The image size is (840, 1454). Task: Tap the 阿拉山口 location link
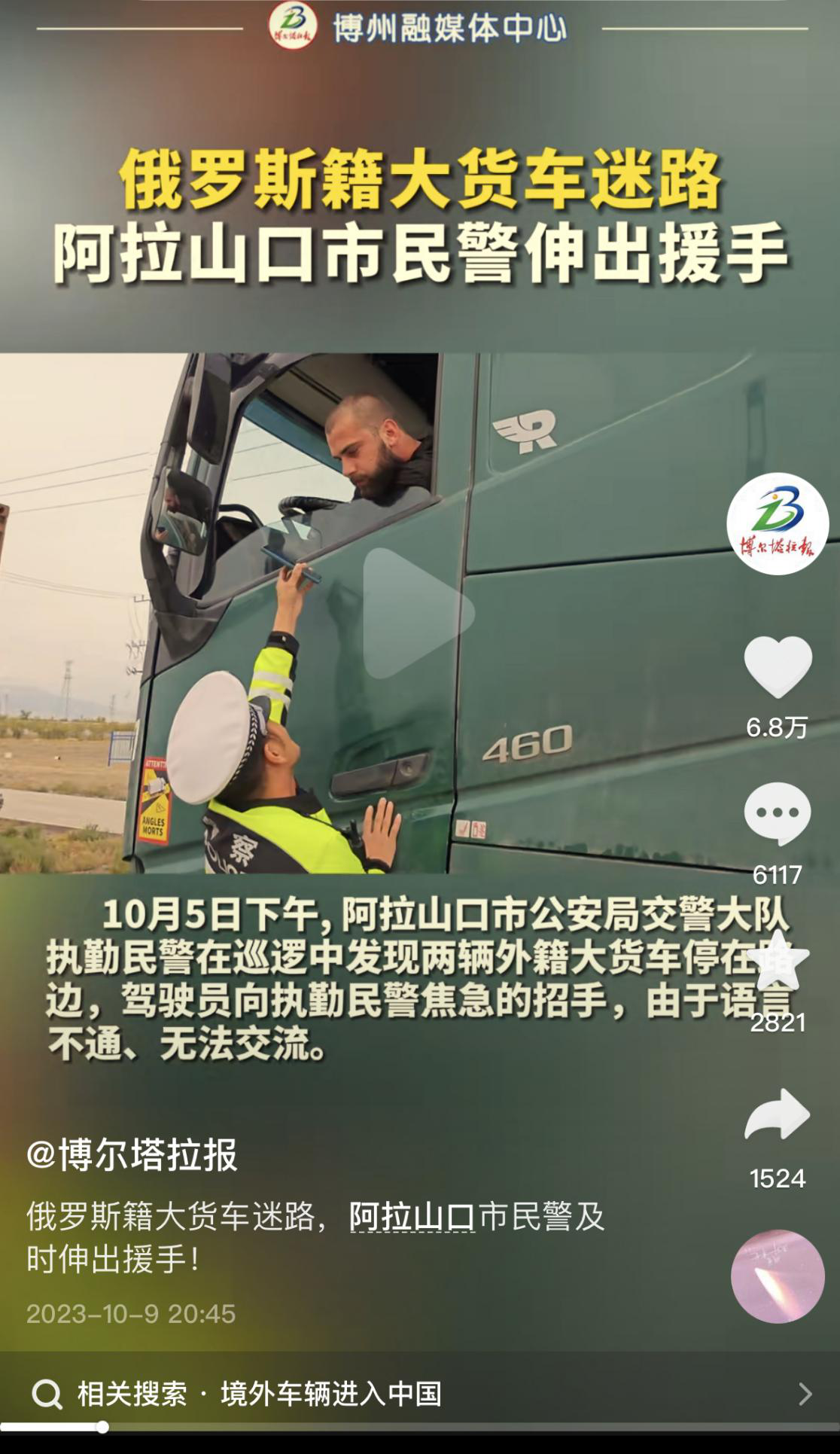click(412, 1216)
